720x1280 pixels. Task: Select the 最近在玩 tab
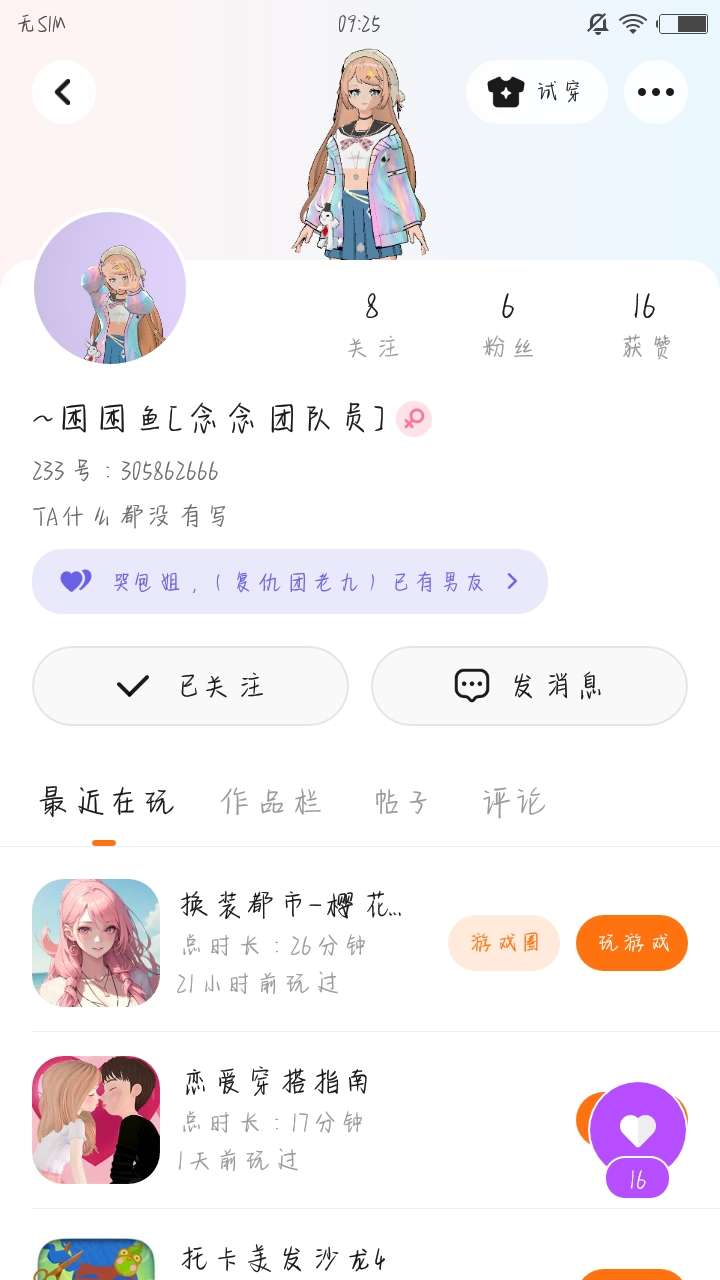click(x=105, y=802)
